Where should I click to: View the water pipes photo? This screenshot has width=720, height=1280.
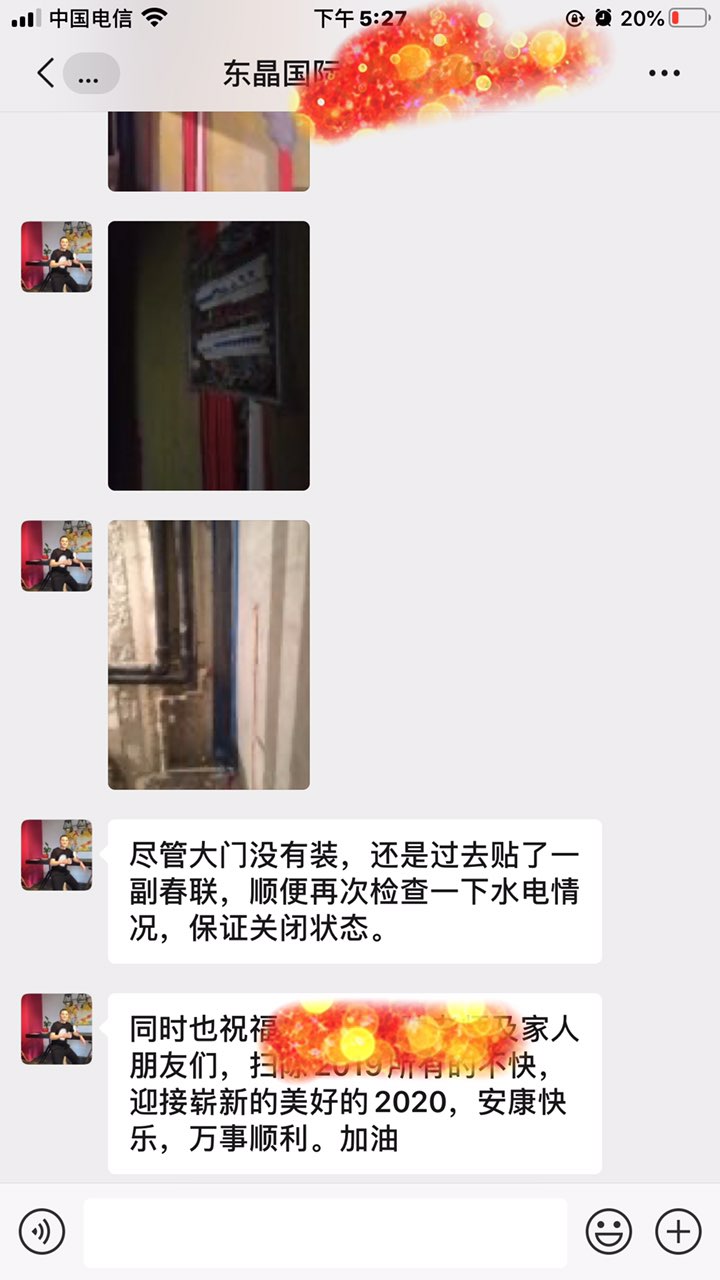pos(209,654)
